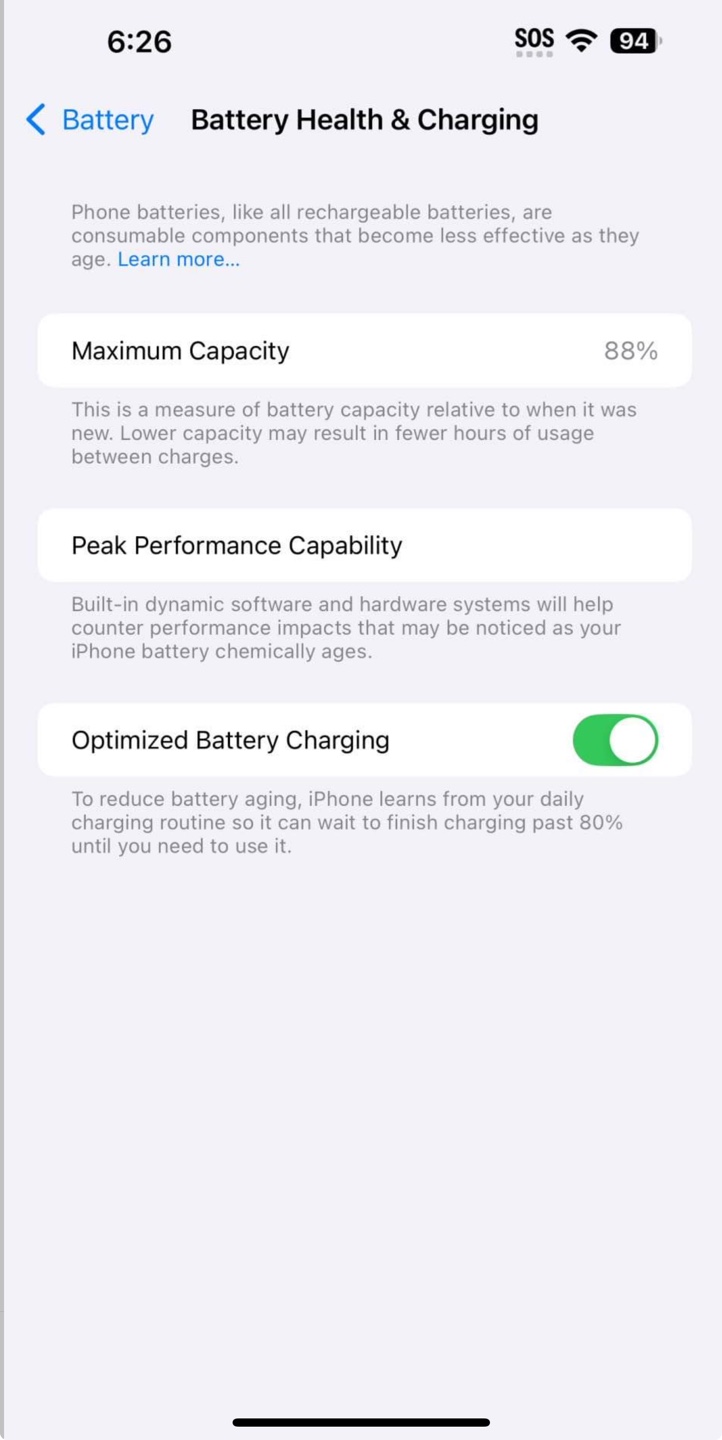Image resolution: width=722 pixels, height=1440 pixels.
Task: Go back to Battery settings
Action: [90, 120]
